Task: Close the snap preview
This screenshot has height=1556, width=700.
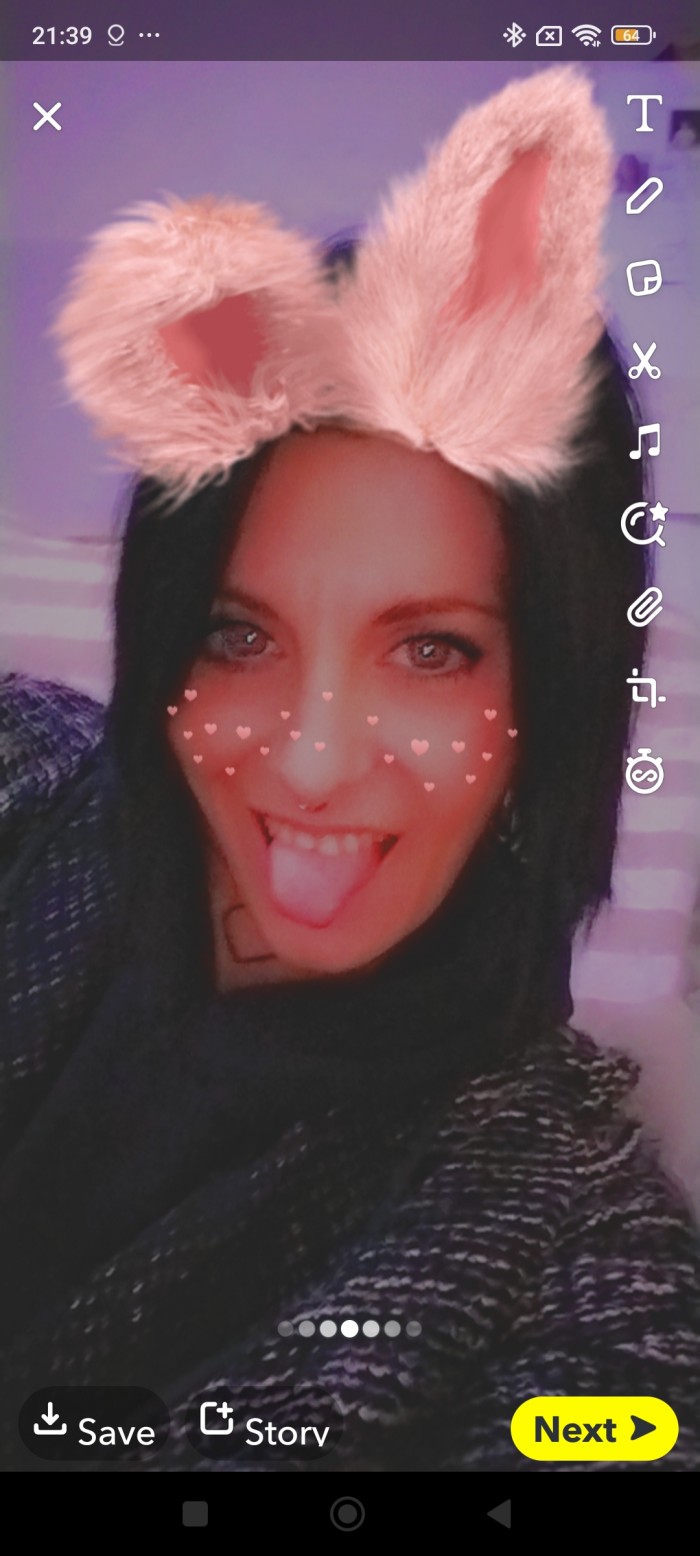Action: [47, 117]
